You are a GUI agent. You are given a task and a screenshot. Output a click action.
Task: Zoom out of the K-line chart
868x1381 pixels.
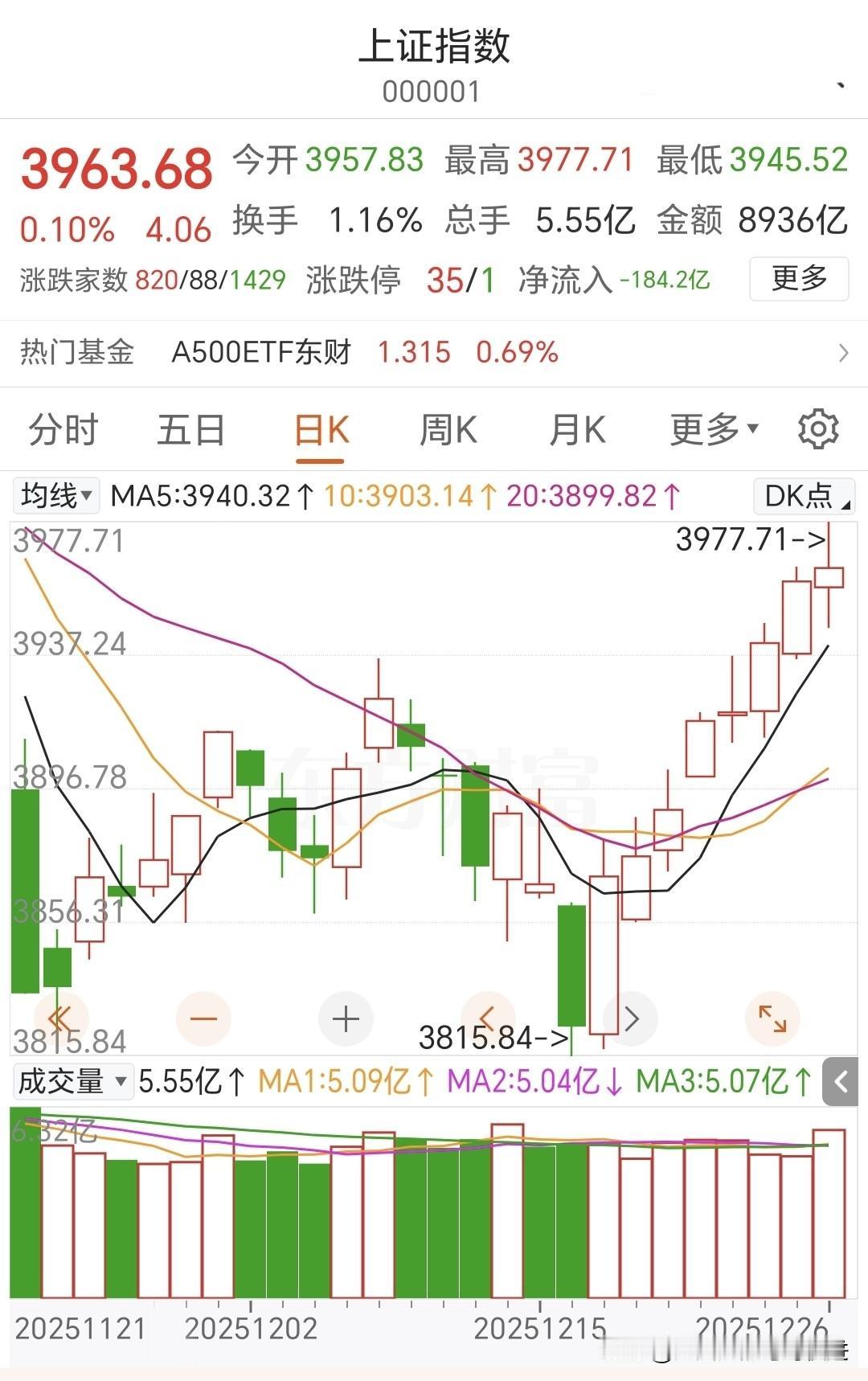tap(205, 1018)
